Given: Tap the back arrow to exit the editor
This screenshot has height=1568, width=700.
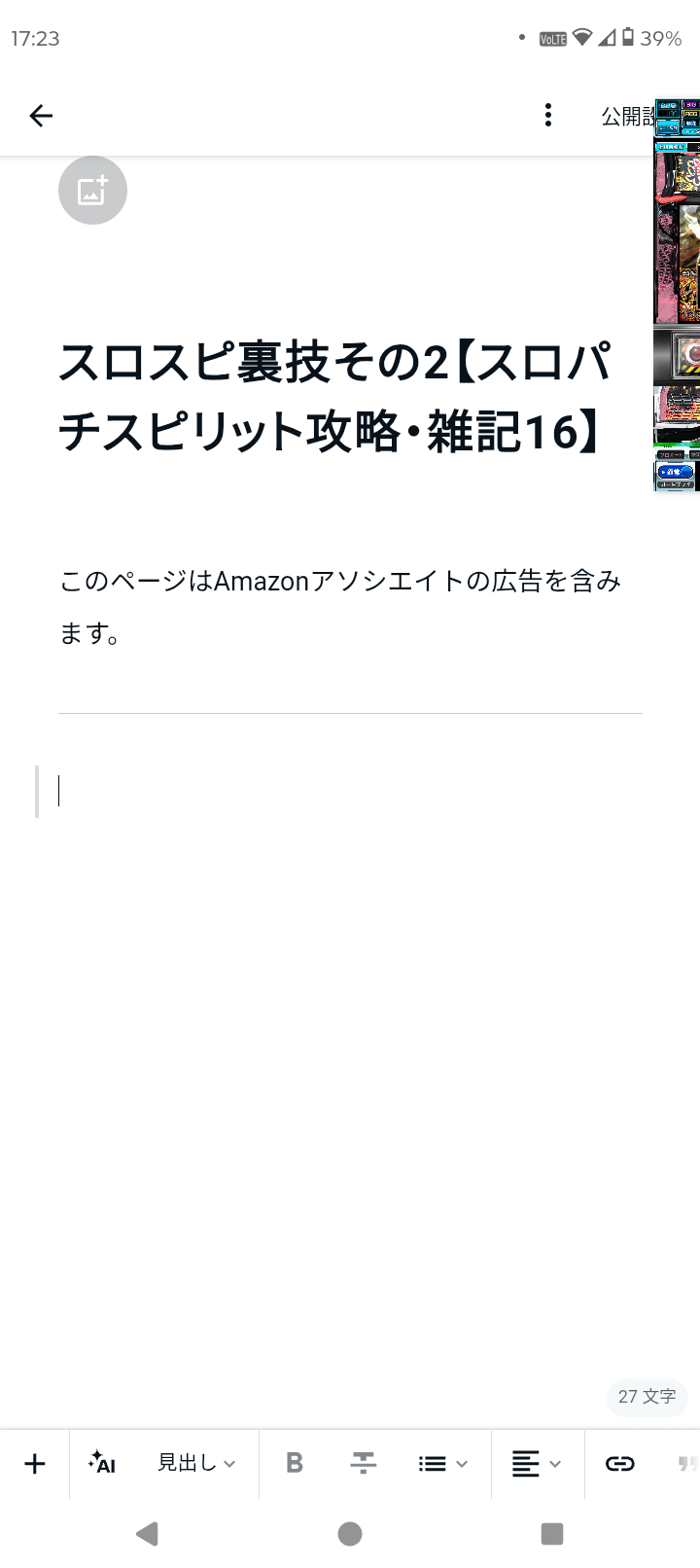Looking at the screenshot, I should (41, 115).
